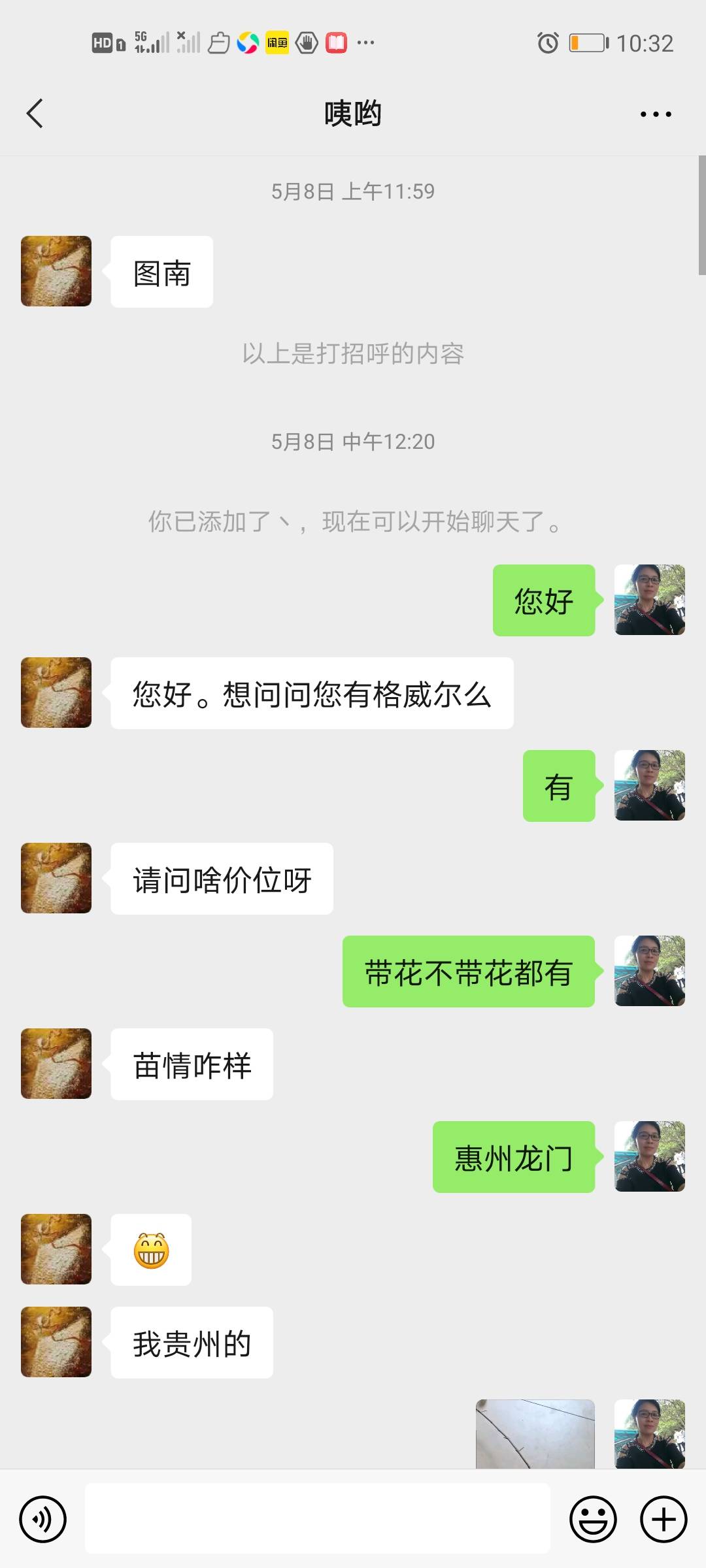Open own profile from avatar beside 惠州龙门
This screenshot has height=1568, width=706.
[x=649, y=1156]
